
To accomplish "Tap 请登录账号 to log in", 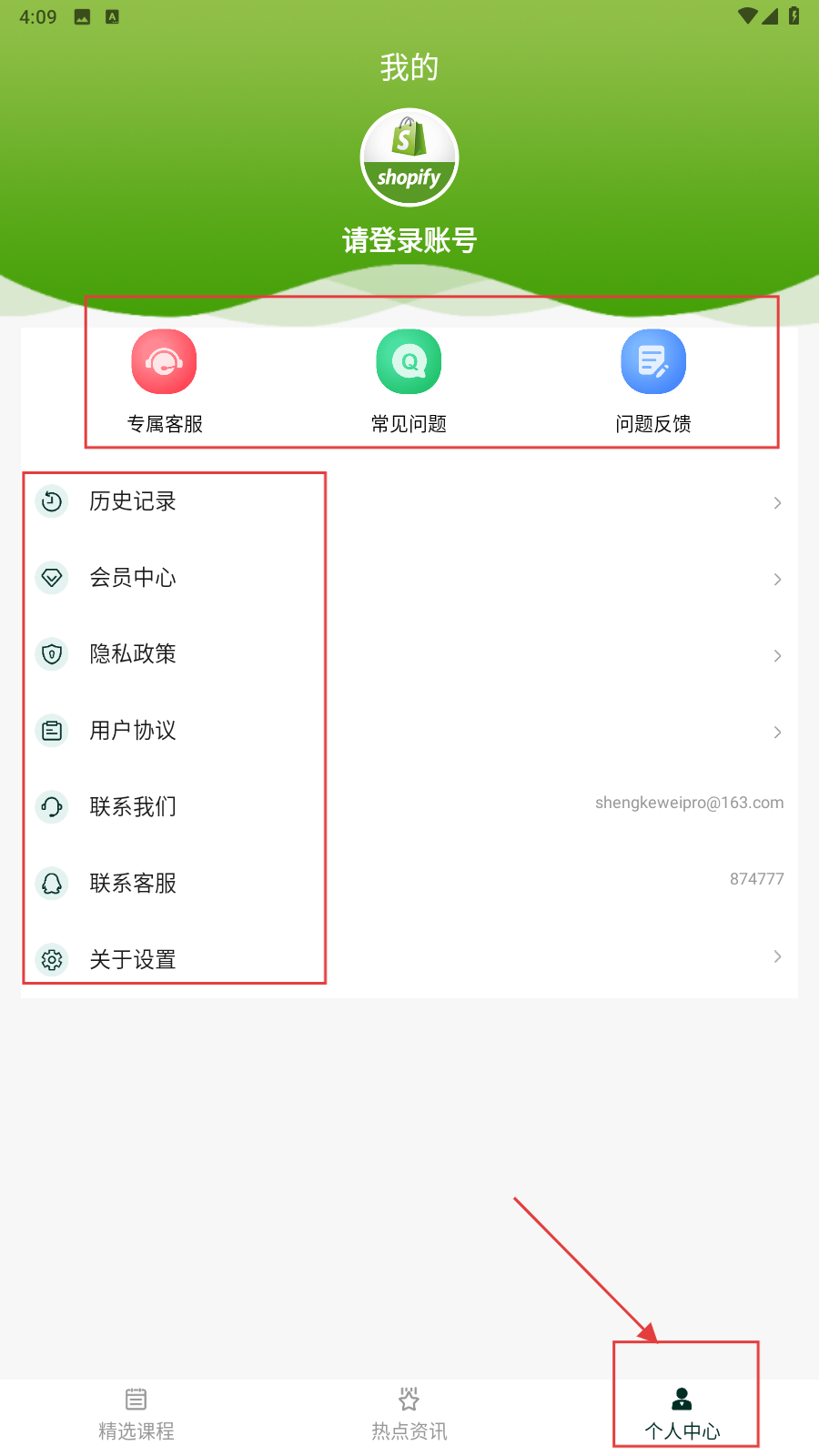I will 409,240.
